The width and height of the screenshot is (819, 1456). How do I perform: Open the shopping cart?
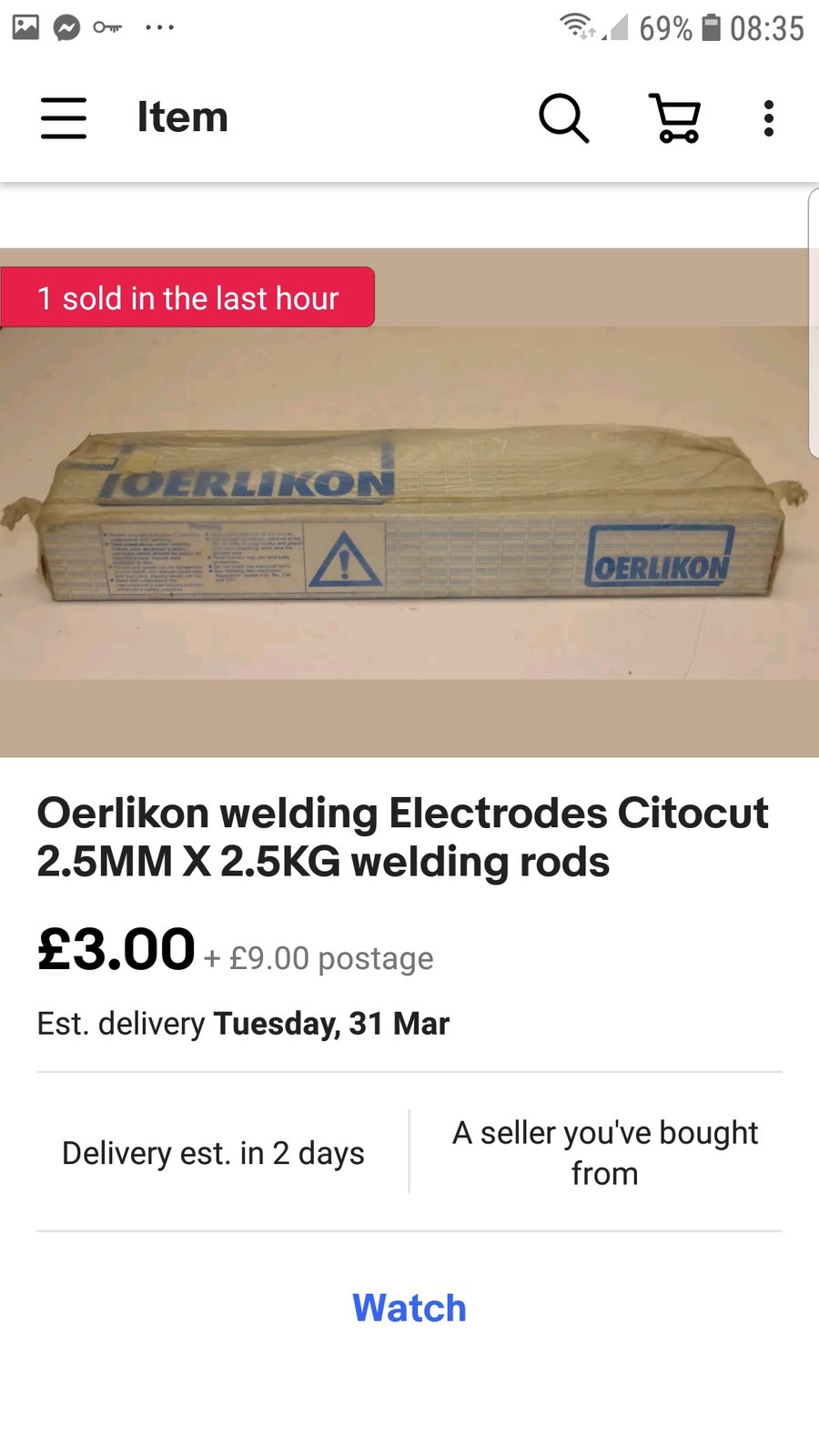click(x=675, y=118)
